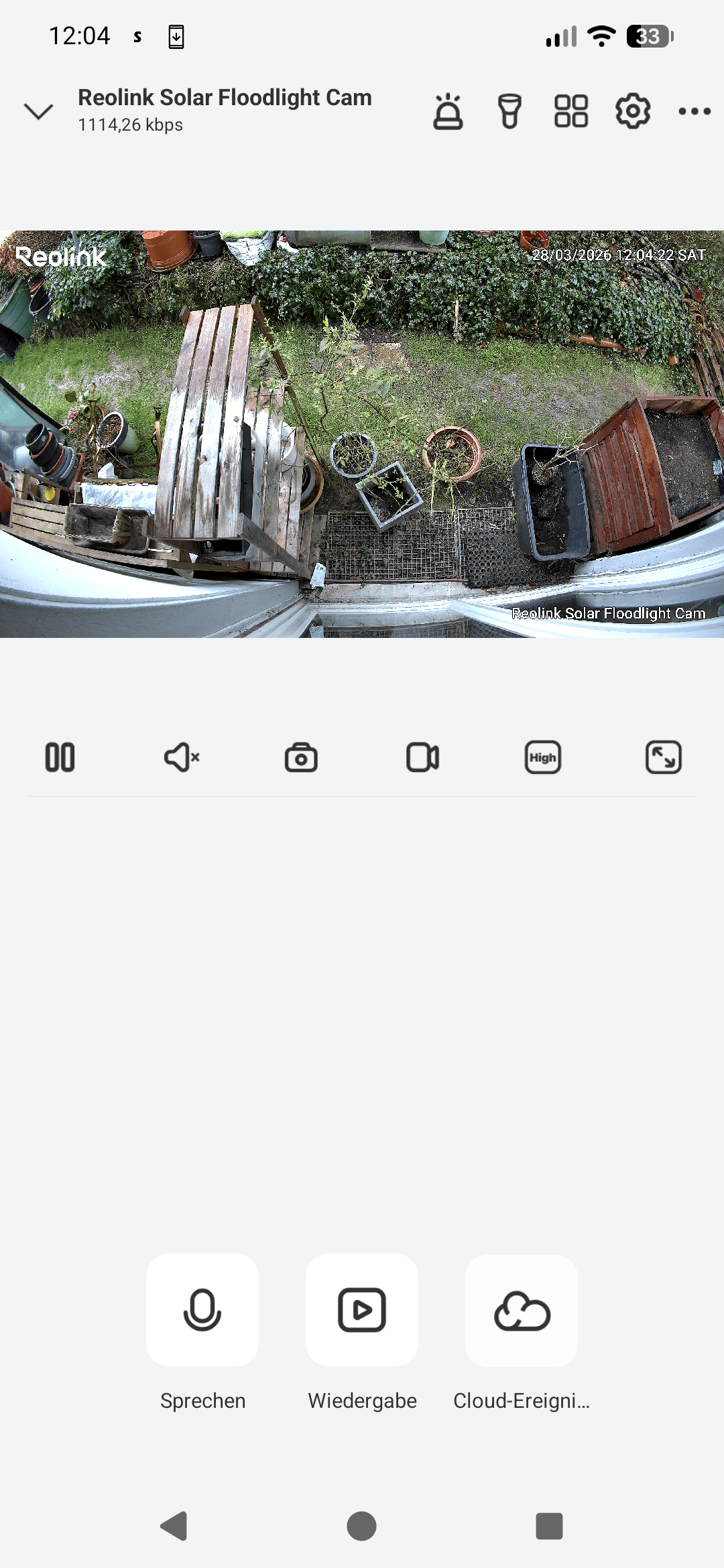Tap Sprechen to talk through camera
Screen dimensions: 724x1568
(202, 1310)
